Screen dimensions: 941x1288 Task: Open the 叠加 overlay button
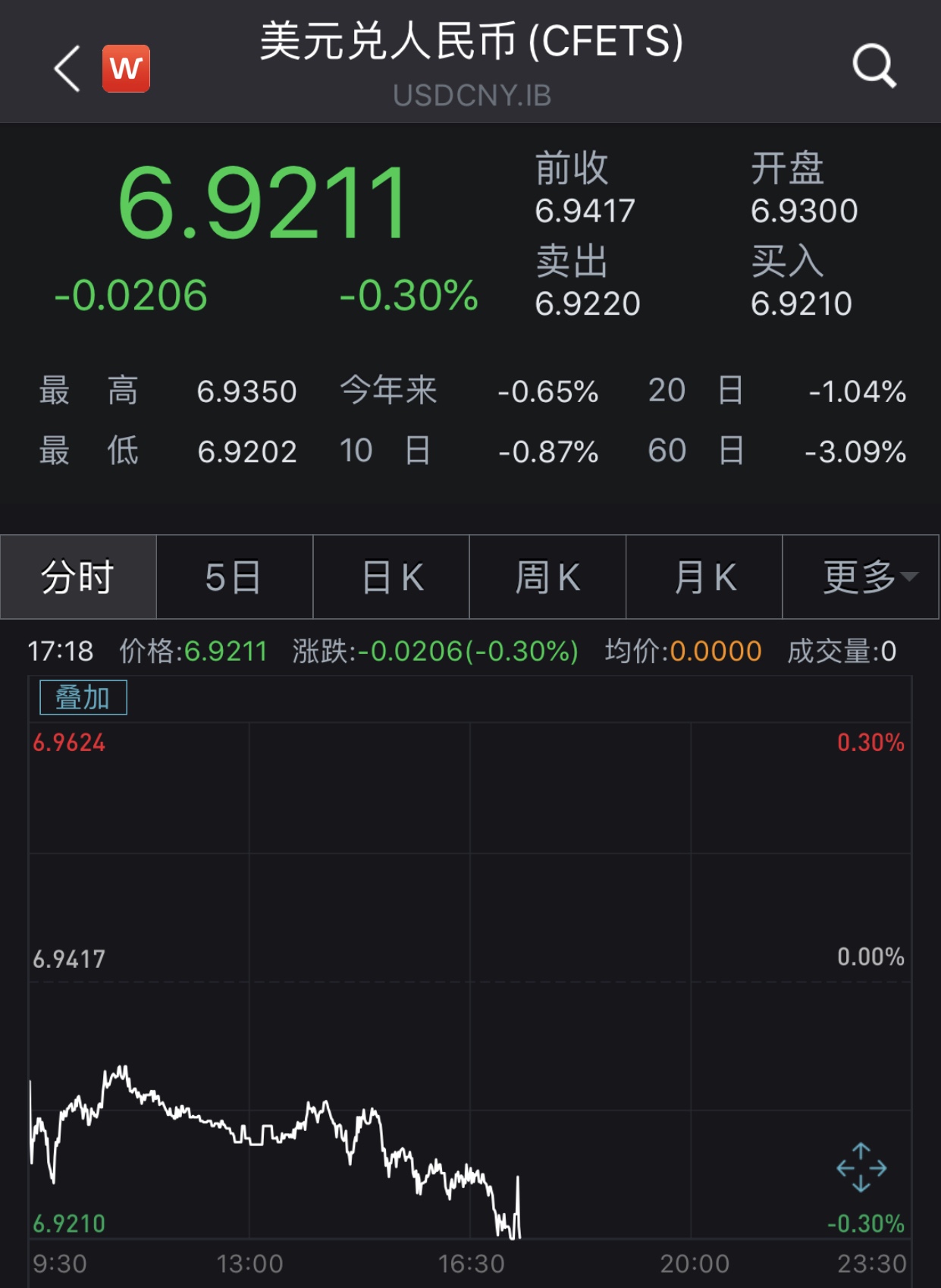point(83,695)
